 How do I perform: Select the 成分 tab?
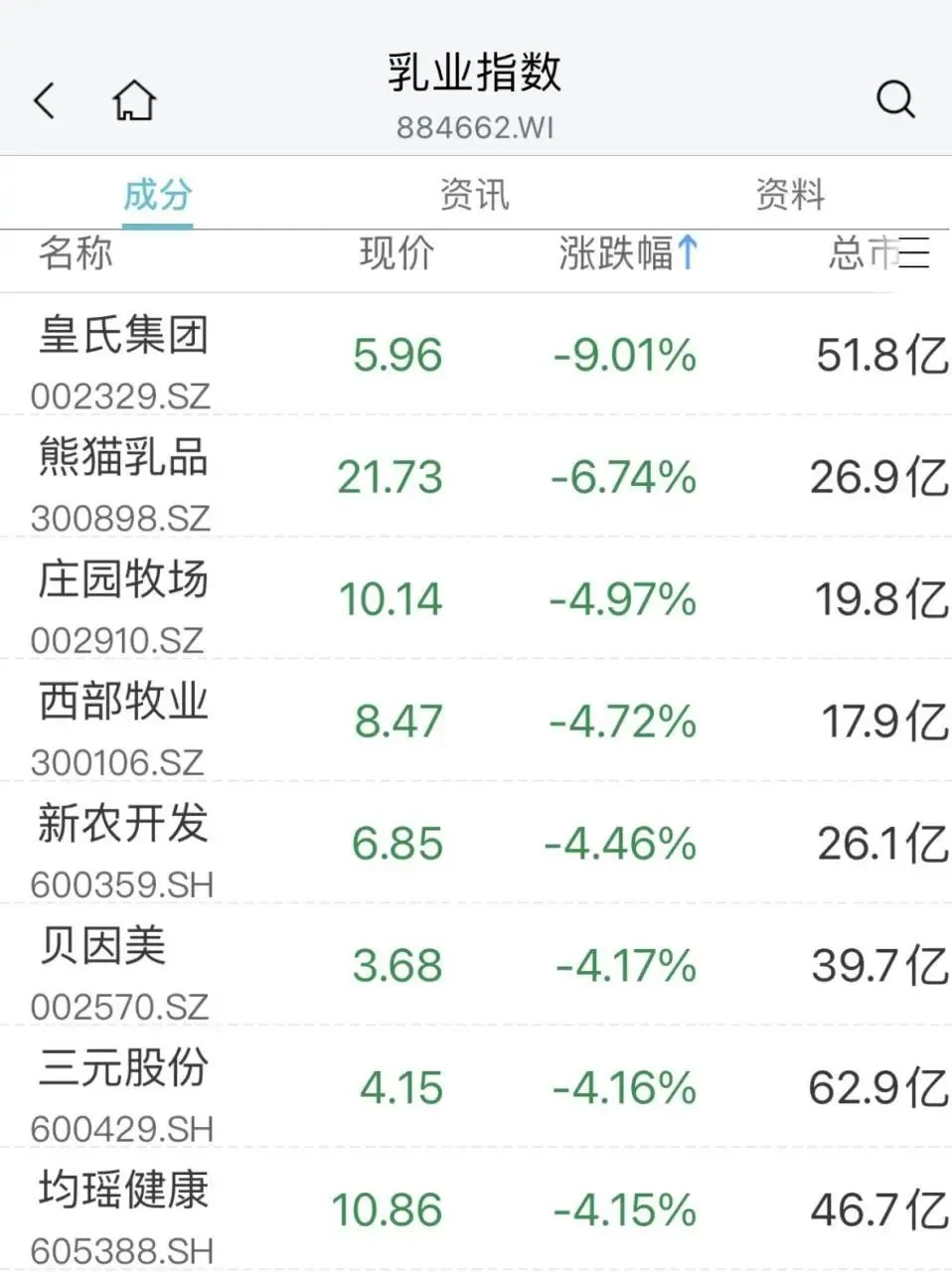pos(157,195)
